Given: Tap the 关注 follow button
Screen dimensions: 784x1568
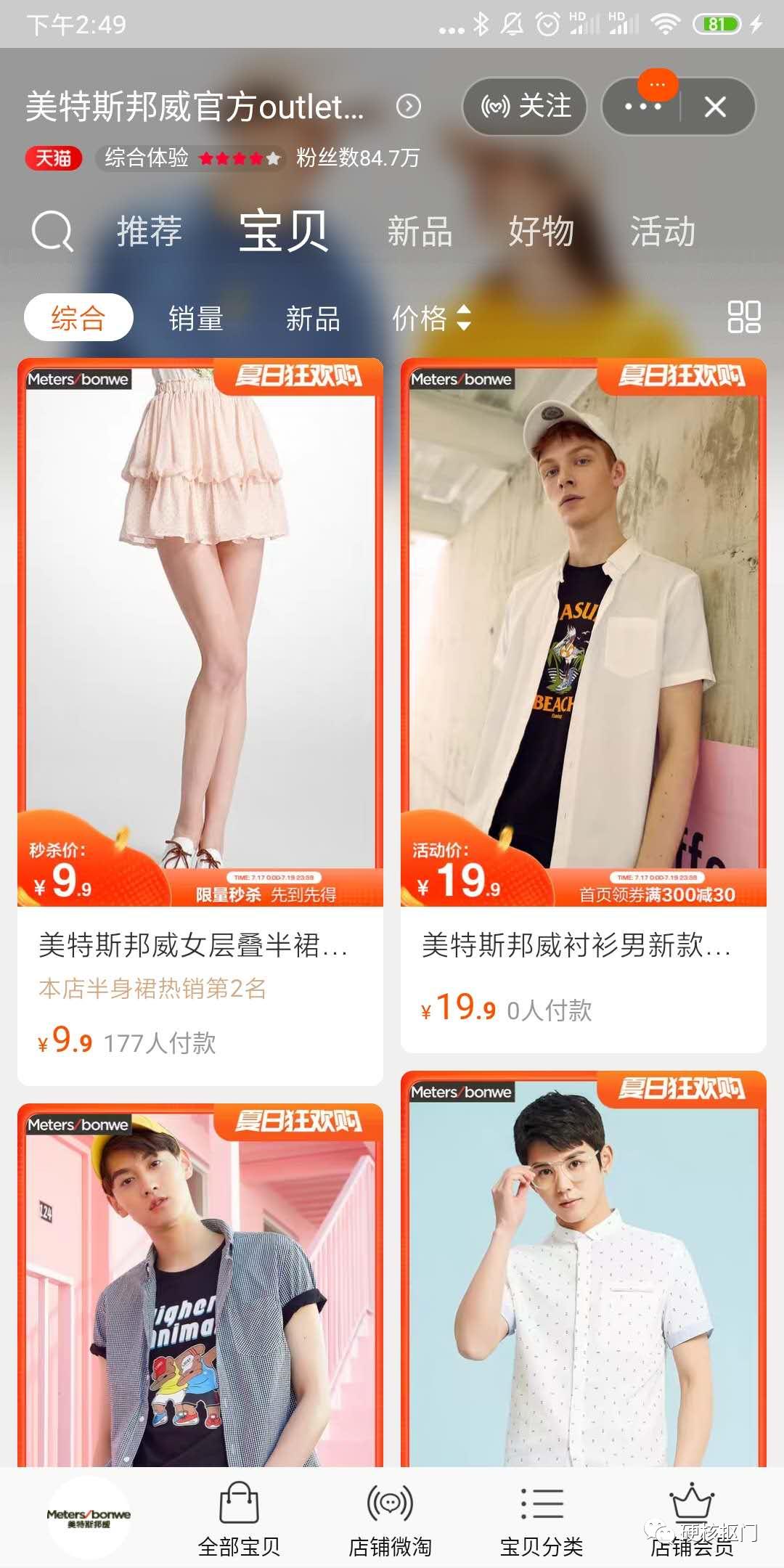Looking at the screenshot, I should pyautogui.click(x=523, y=107).
